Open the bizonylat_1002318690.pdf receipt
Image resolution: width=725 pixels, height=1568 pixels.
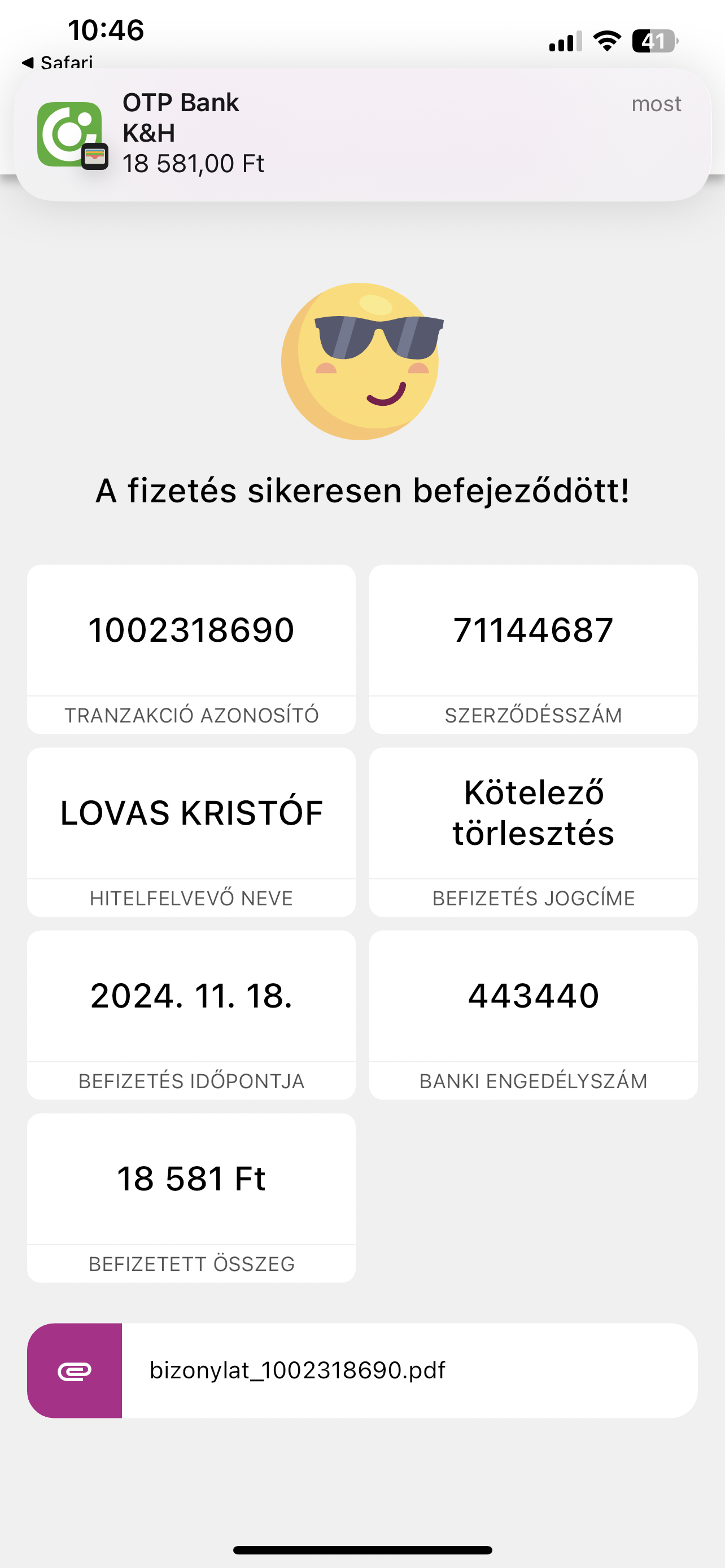(361, 1370)
